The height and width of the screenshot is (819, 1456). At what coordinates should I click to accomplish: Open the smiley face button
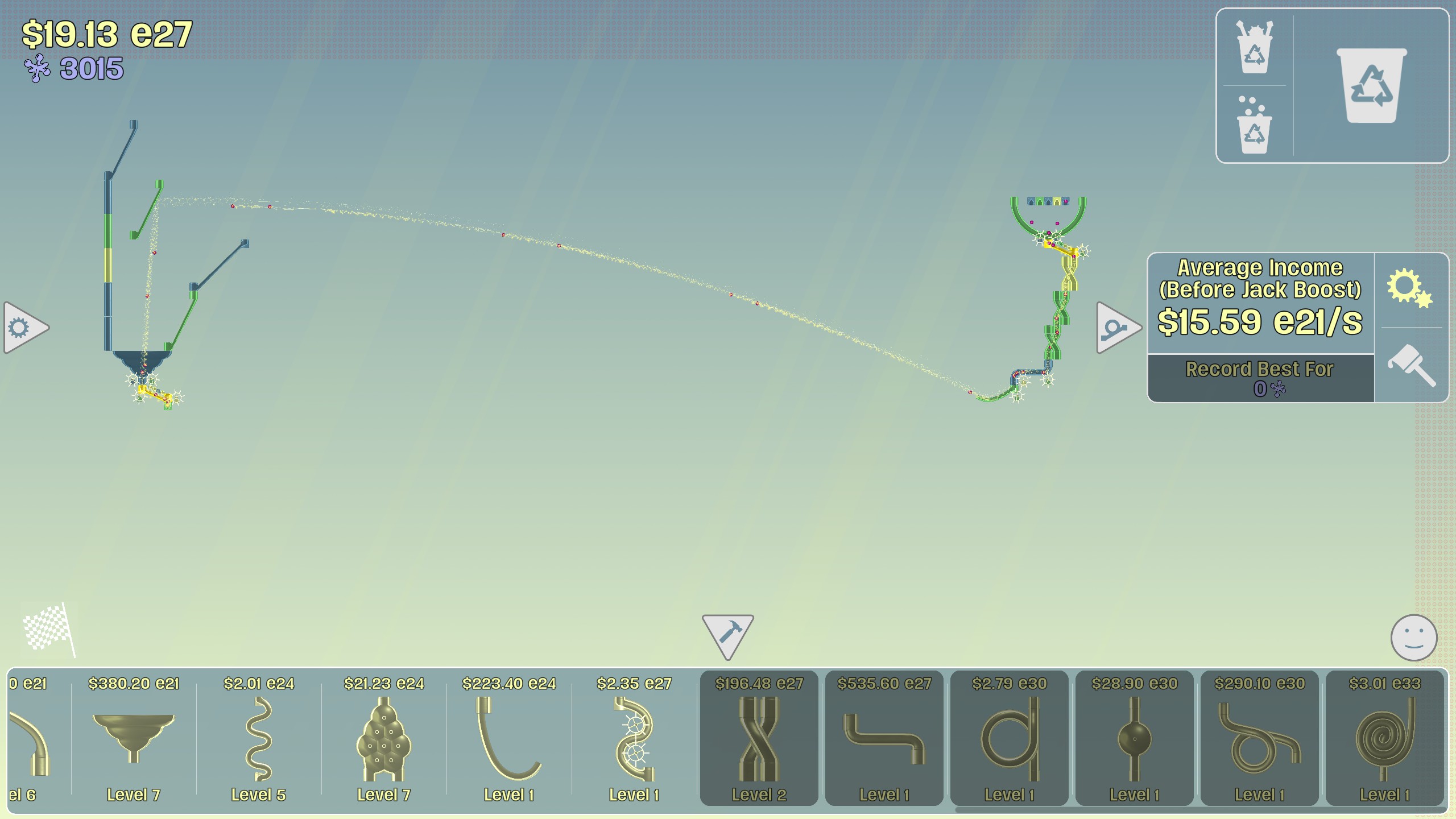(x=1414, y=638)
